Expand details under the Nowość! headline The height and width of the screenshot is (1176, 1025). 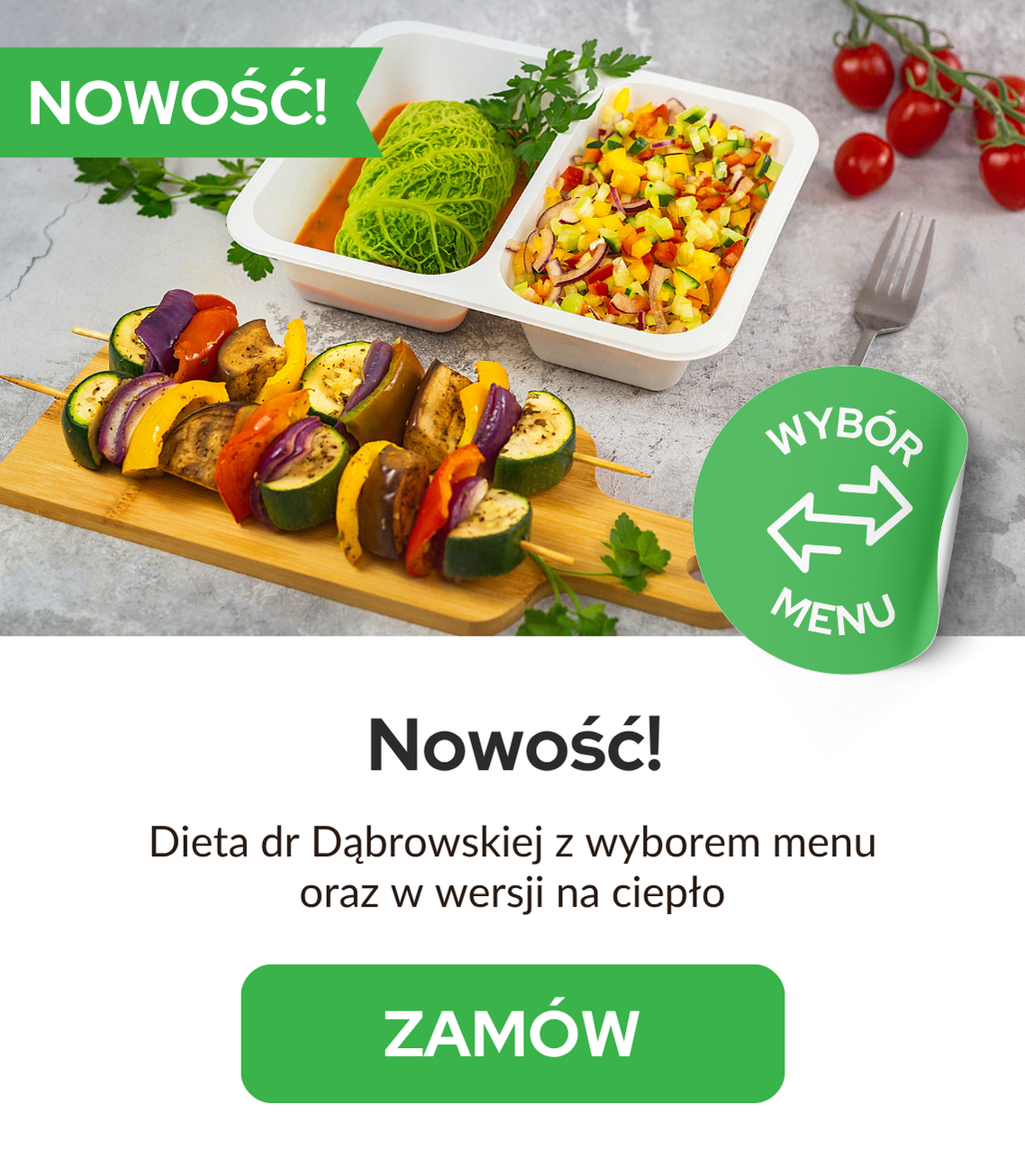click(512, 866)
